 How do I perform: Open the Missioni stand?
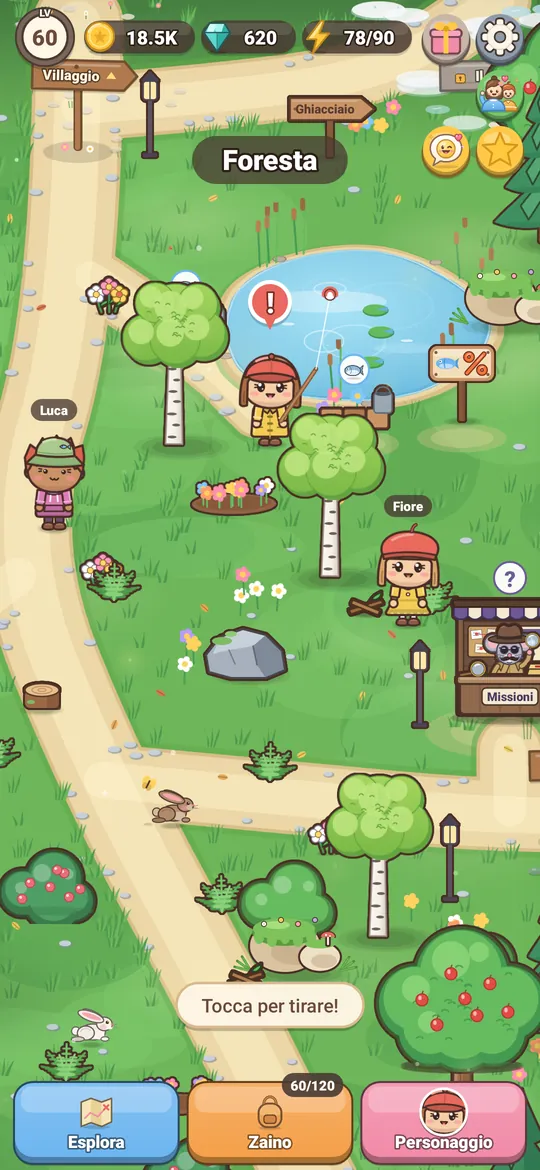(497, 657)
